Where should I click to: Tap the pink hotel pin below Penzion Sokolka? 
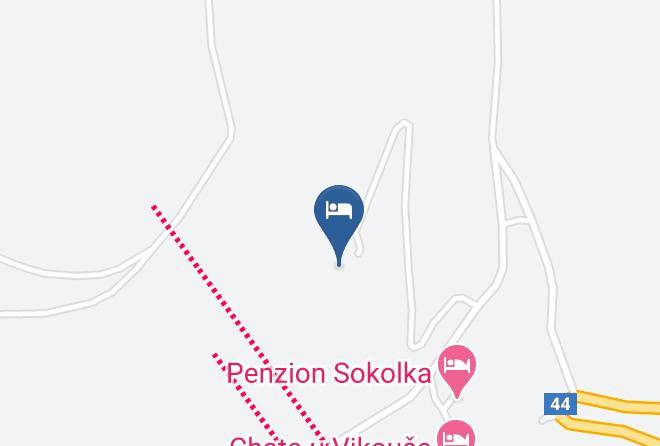coord(456,433)
